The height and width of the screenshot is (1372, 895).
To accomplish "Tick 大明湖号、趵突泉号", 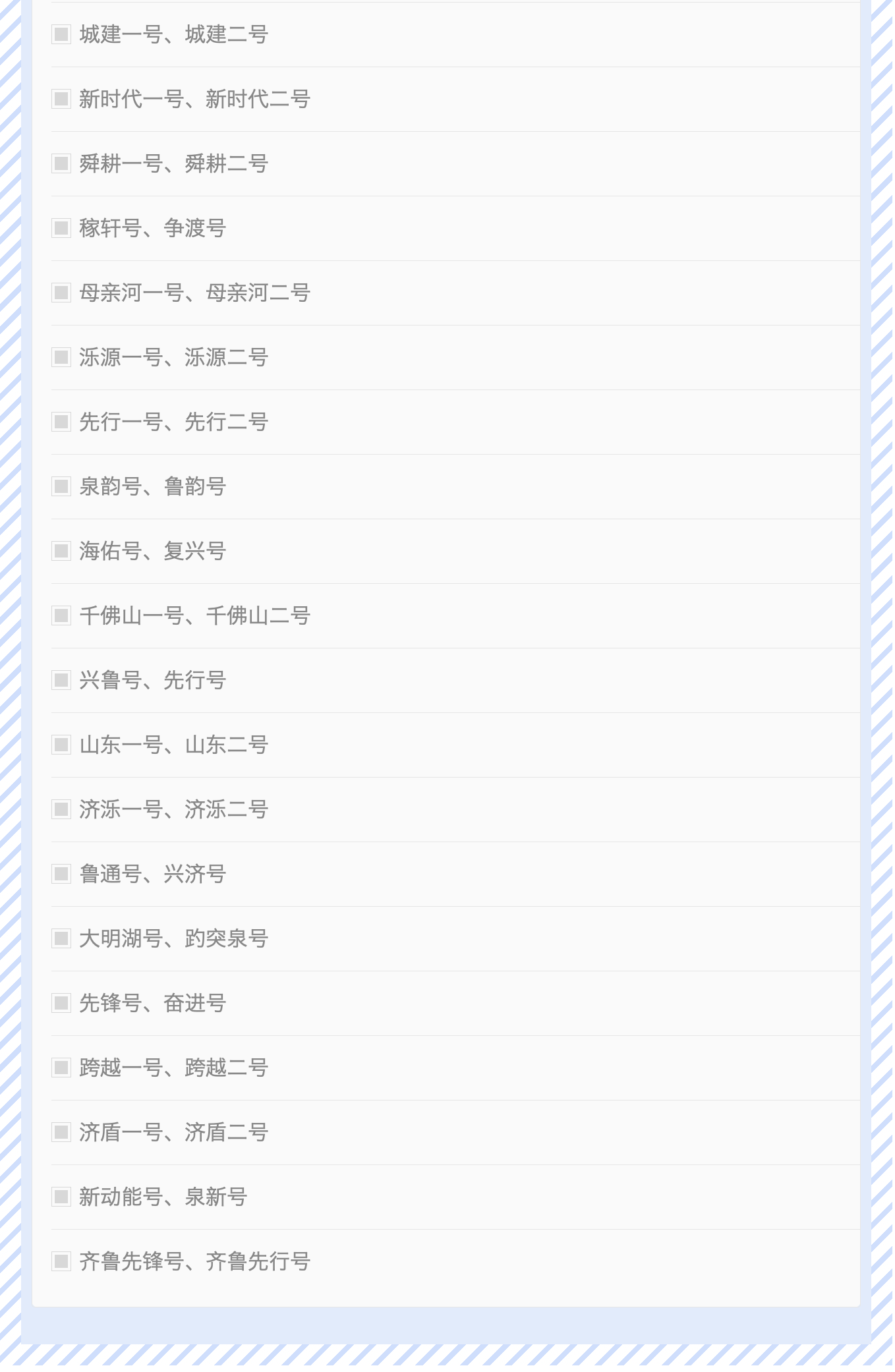I will (61, 938).
